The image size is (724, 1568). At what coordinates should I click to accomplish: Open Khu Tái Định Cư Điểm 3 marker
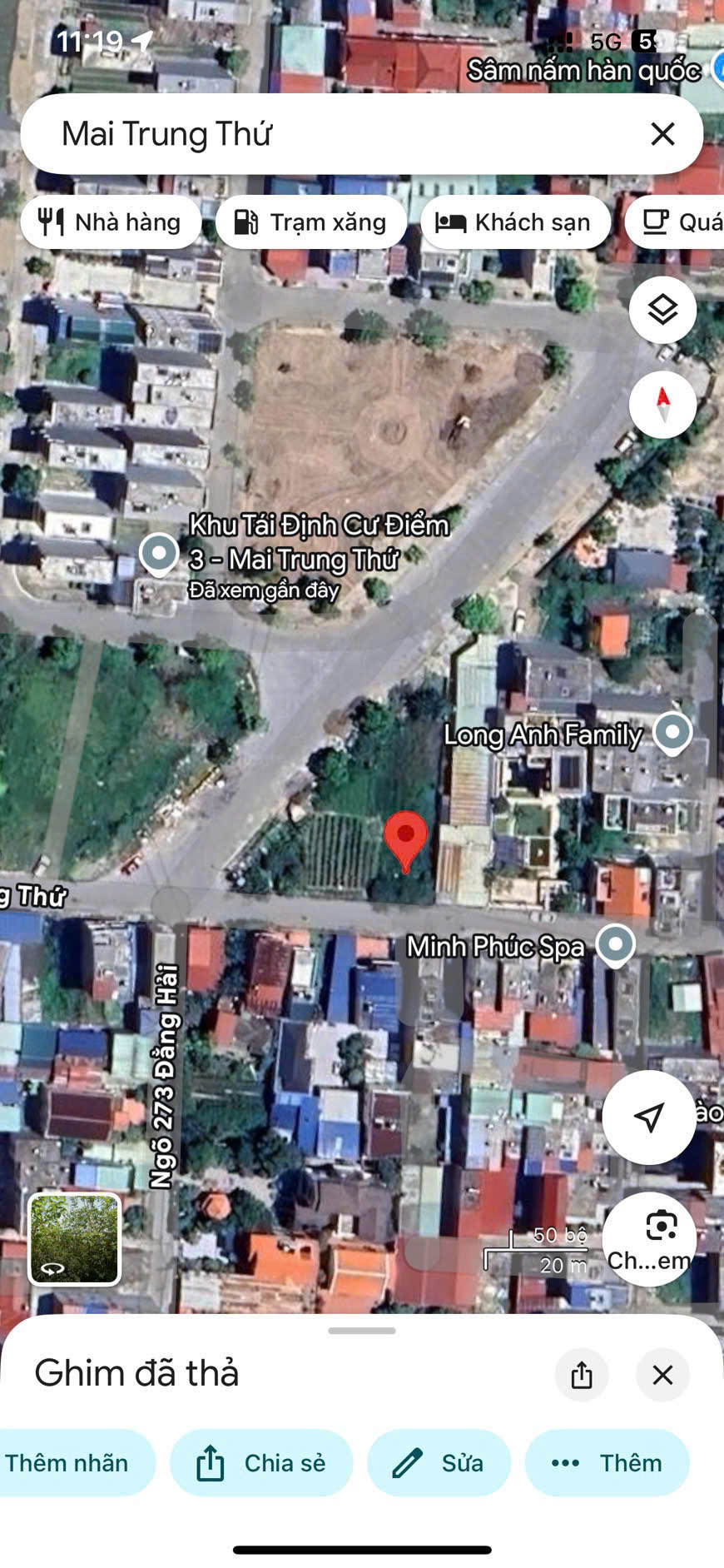159,554
